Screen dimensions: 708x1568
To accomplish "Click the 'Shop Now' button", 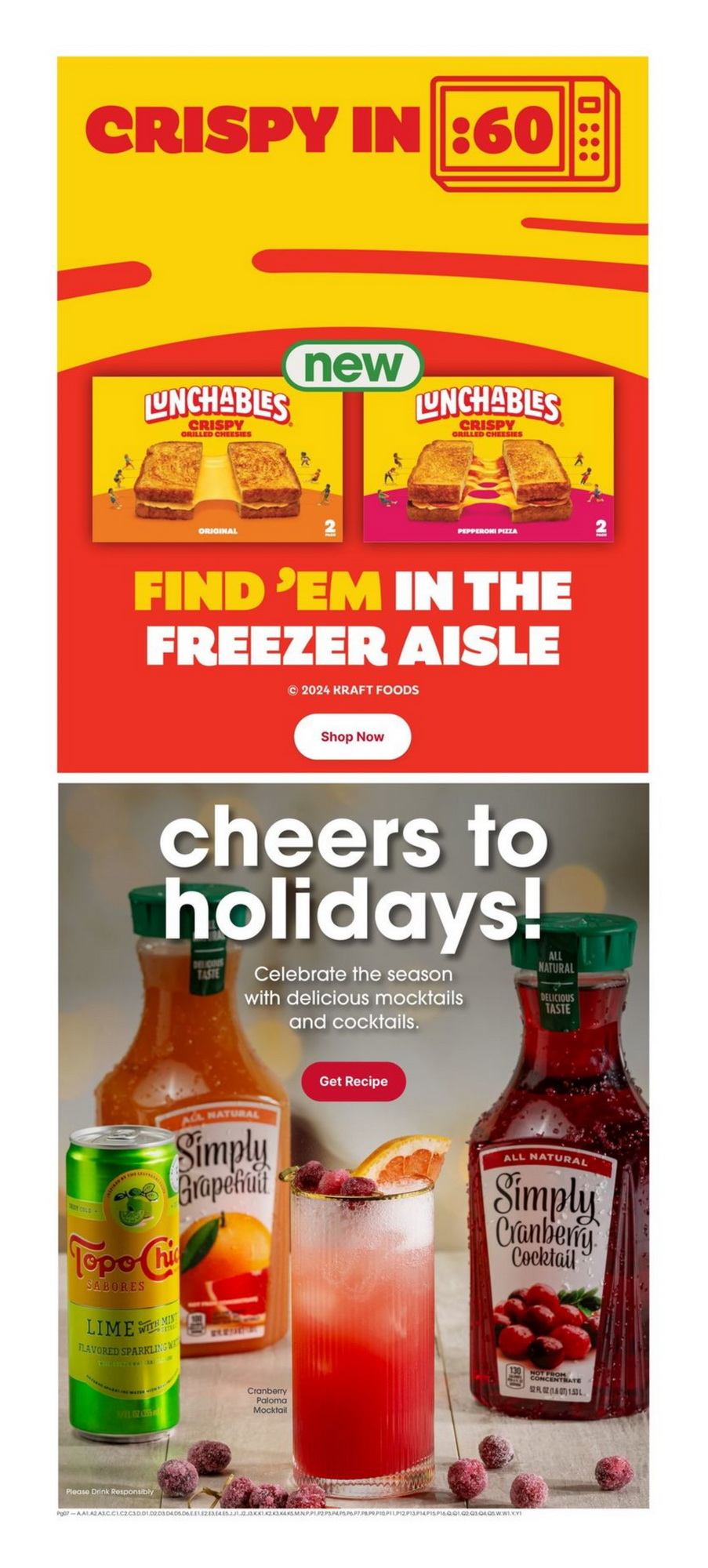I will coord(354,737).
